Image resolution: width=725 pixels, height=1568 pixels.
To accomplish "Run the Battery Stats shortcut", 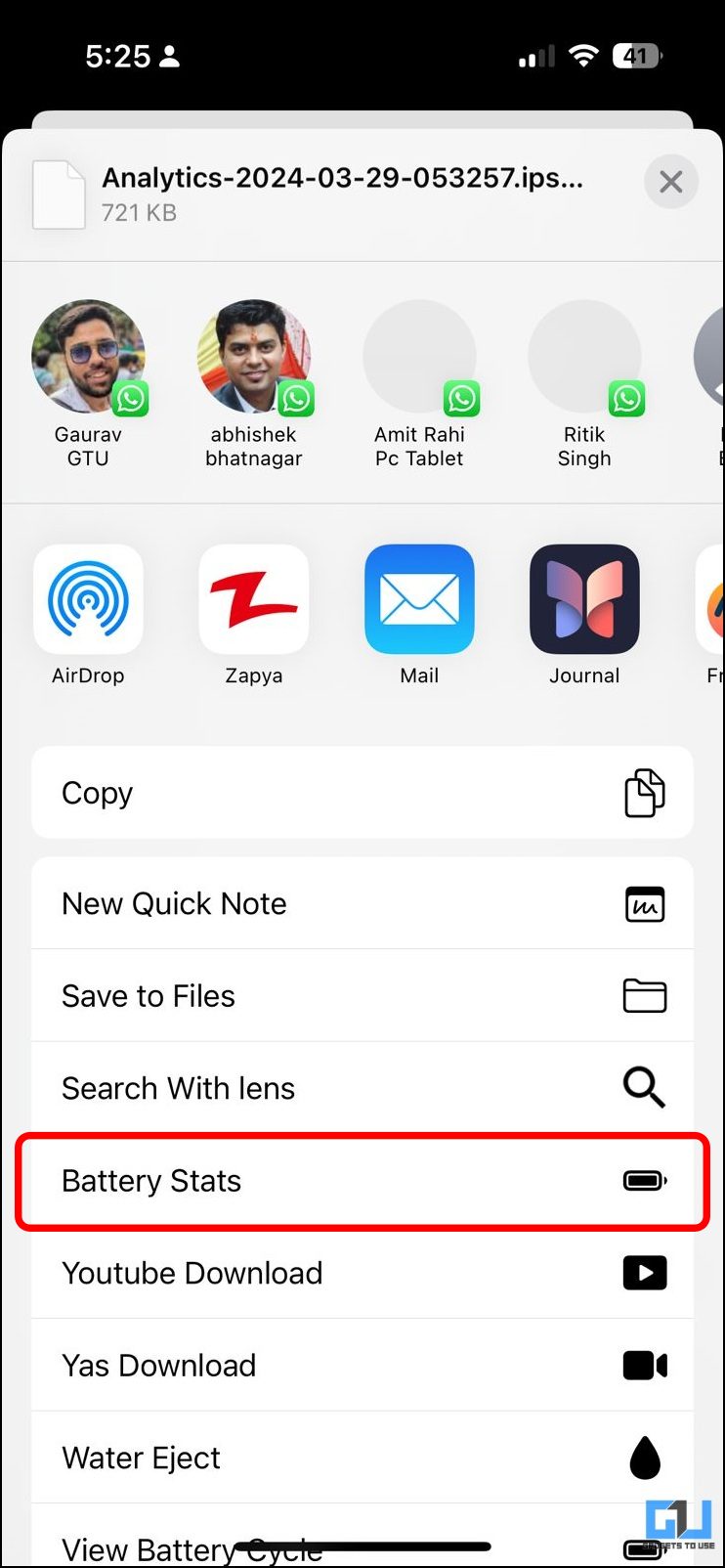I will 362,1181.
